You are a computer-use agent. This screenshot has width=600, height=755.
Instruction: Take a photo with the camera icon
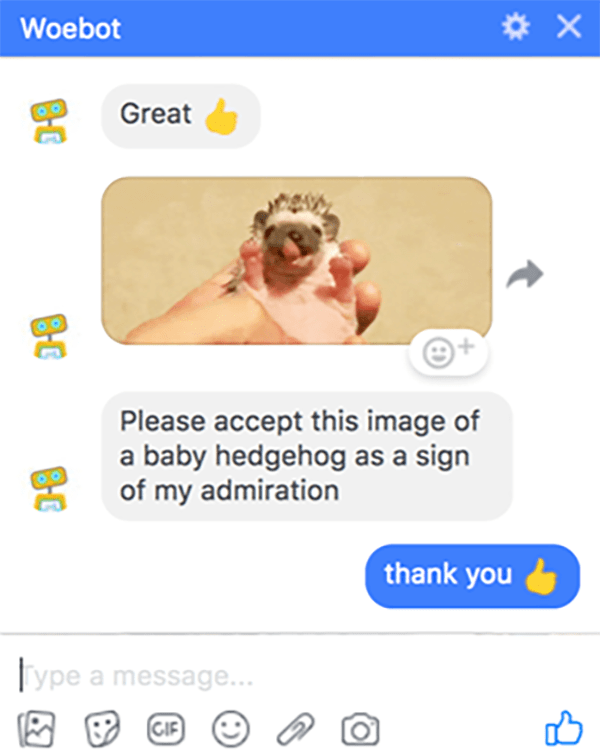point(360,729)
